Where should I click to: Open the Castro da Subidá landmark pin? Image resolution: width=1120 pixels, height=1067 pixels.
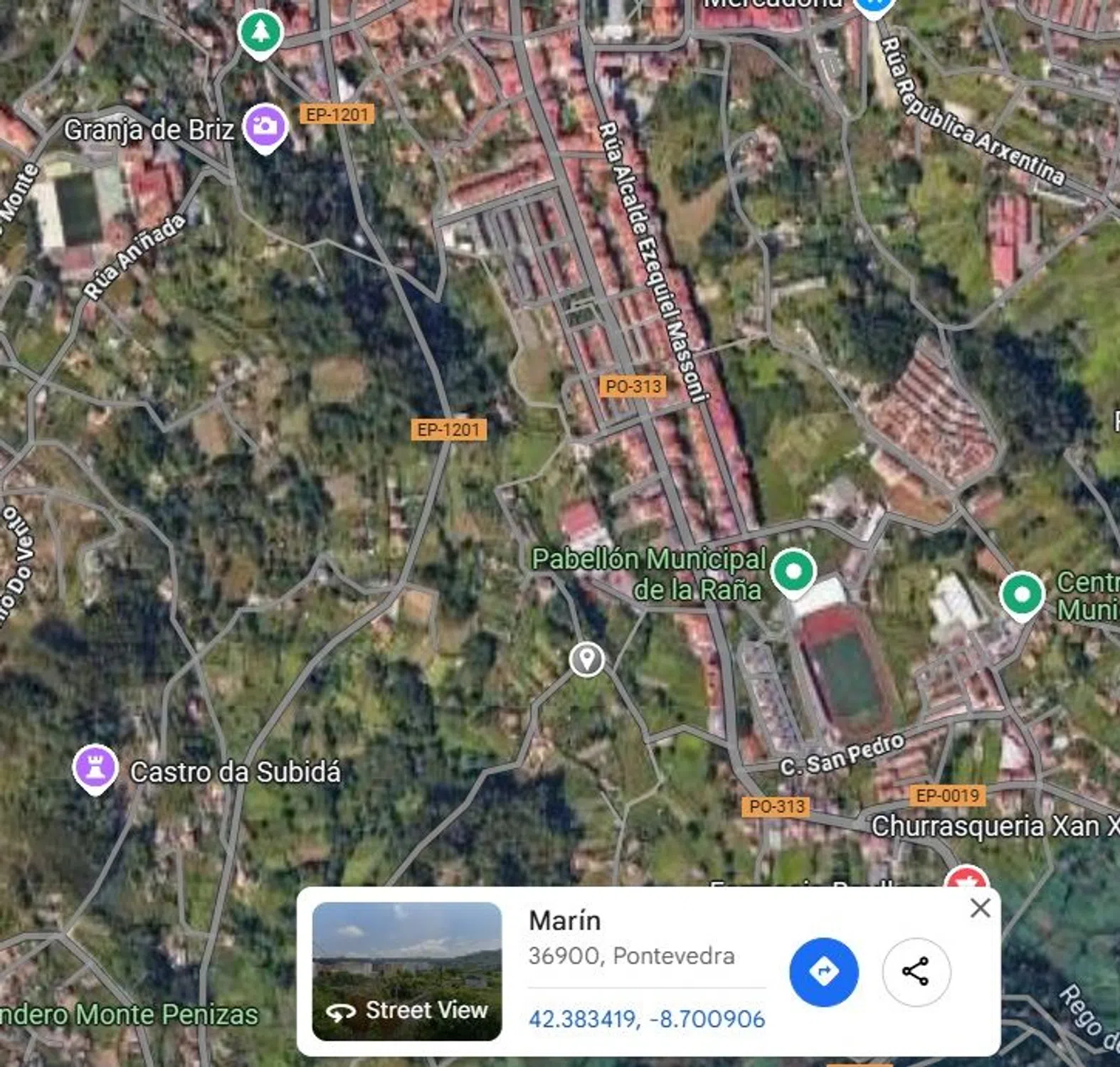pos(95,768)
